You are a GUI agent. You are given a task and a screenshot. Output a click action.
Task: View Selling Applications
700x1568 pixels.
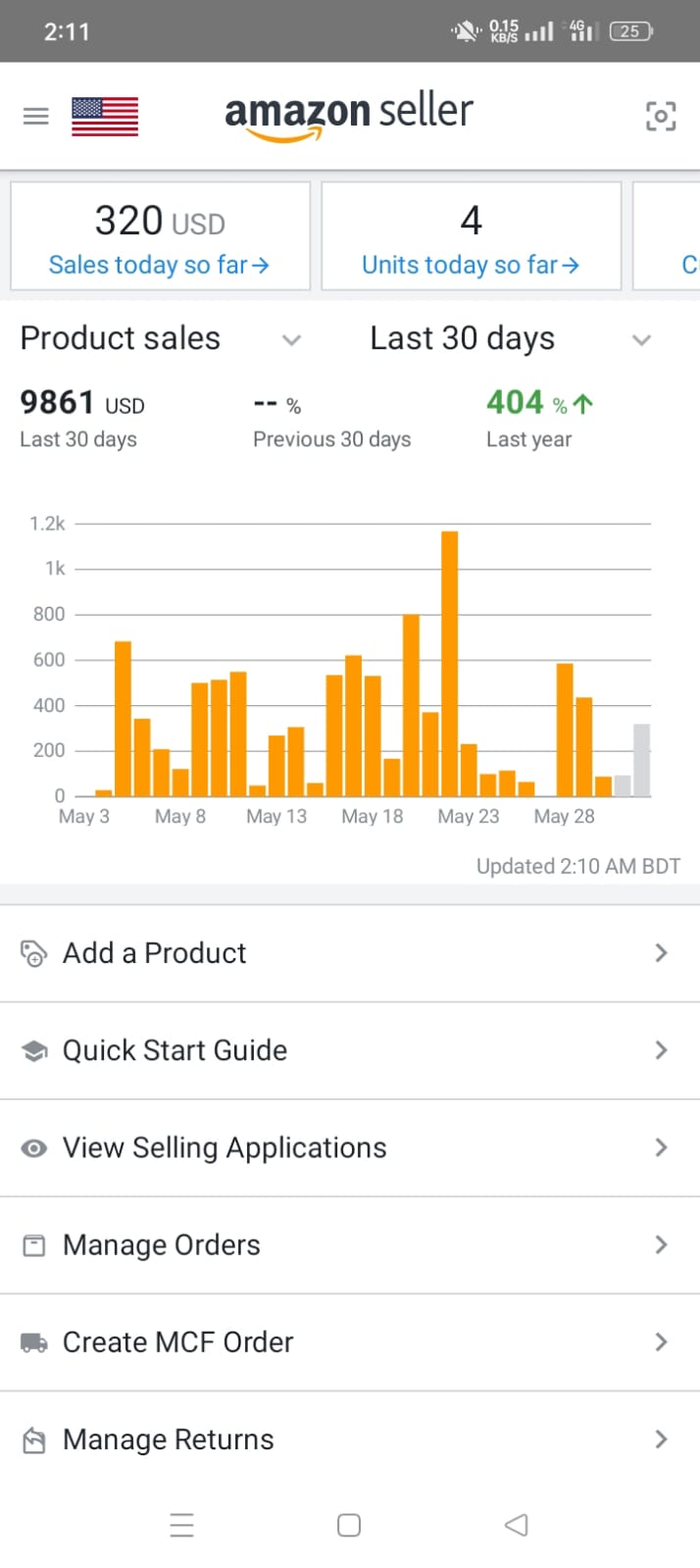350,1147
